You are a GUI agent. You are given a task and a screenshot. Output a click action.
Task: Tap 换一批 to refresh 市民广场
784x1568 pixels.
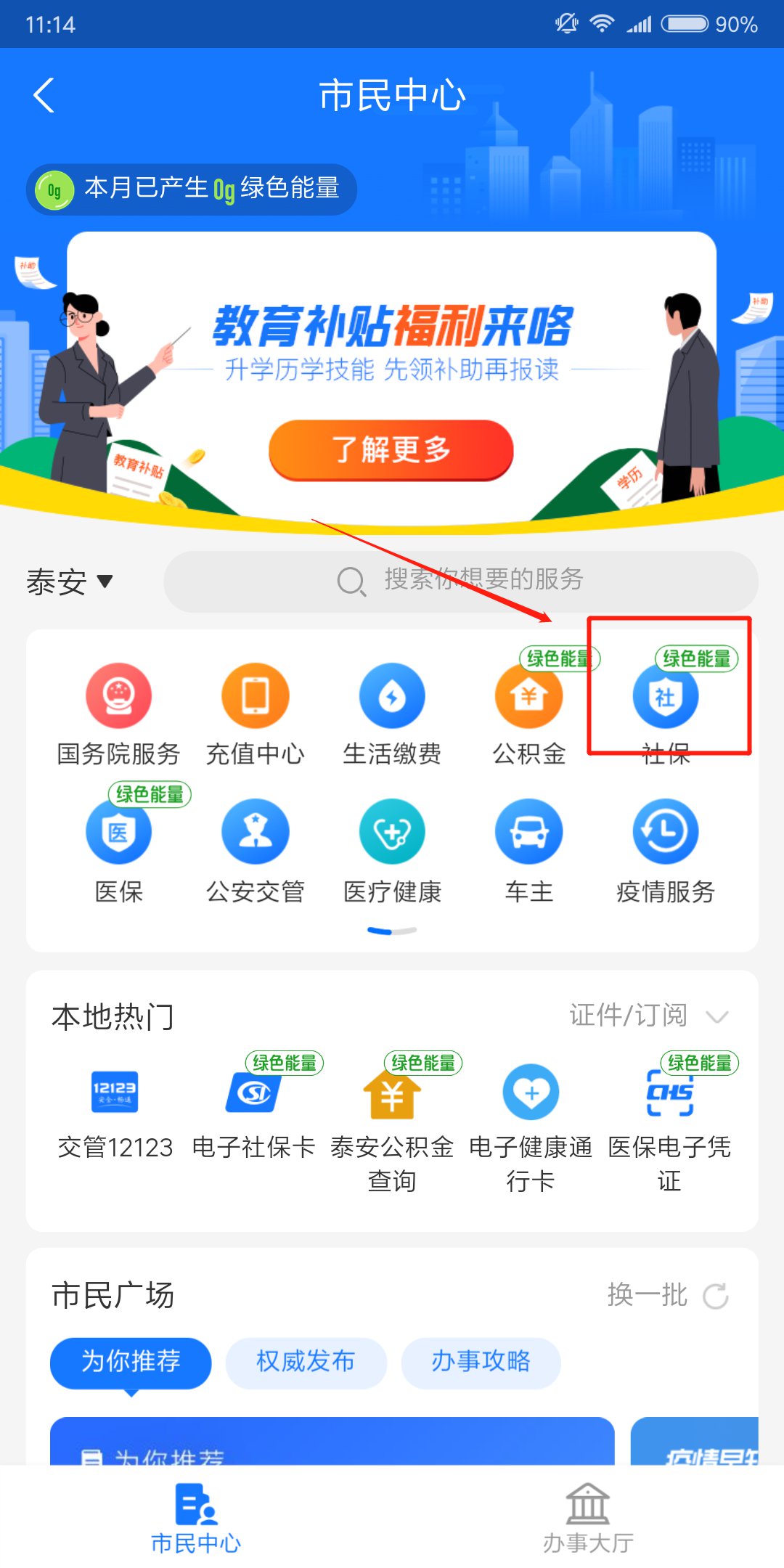(668, 1295)
